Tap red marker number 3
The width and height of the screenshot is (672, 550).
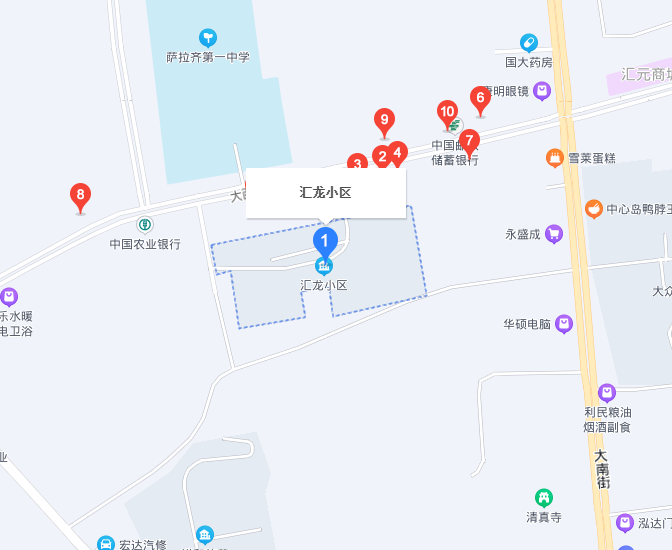[x=356, y=163]
